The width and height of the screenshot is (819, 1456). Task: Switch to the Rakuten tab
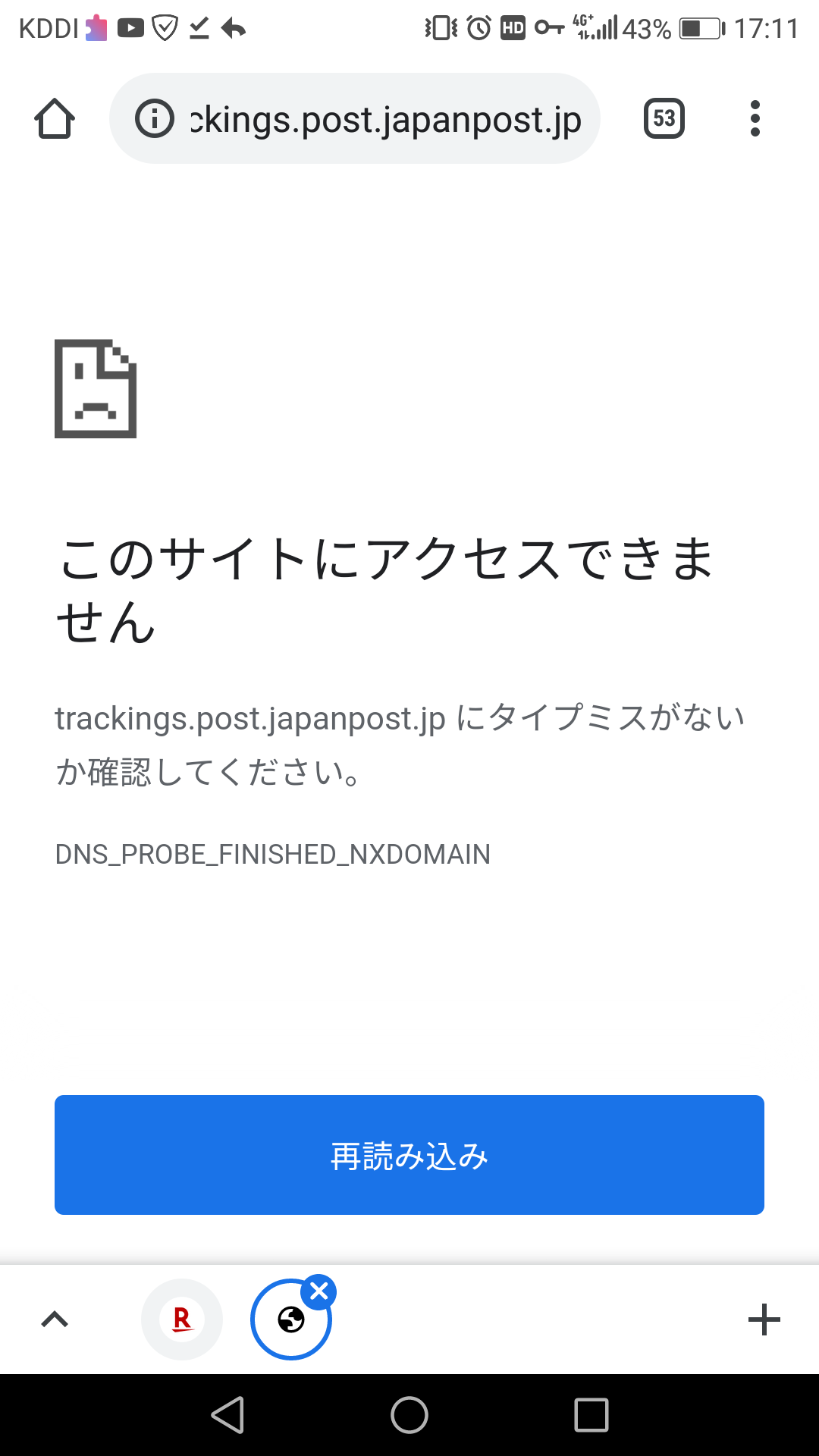point(182,1319)
